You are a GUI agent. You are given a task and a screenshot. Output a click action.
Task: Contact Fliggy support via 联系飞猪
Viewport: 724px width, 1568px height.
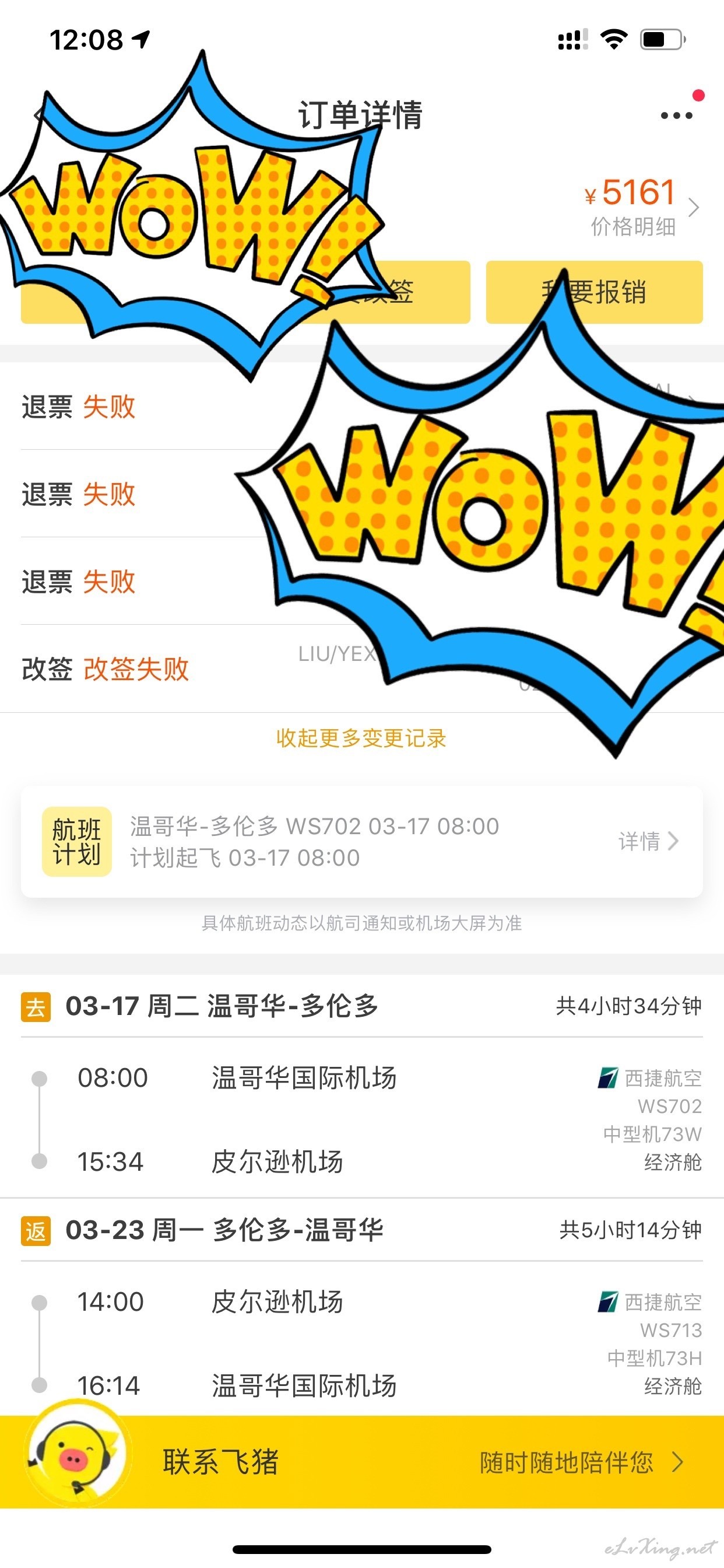tap(362, 1462)
